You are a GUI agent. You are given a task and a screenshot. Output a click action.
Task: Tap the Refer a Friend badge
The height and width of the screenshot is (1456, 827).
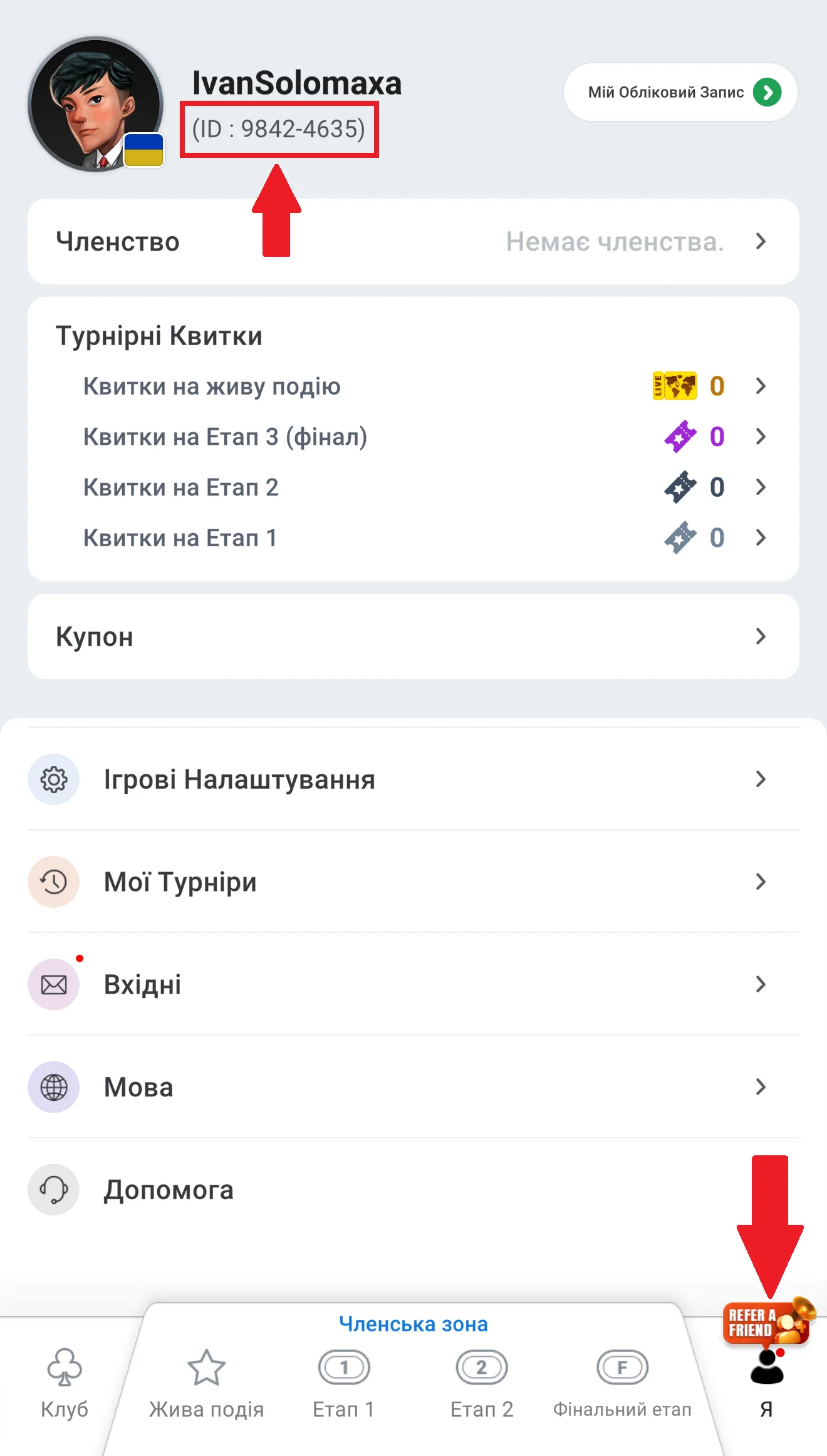[769, 1321]
